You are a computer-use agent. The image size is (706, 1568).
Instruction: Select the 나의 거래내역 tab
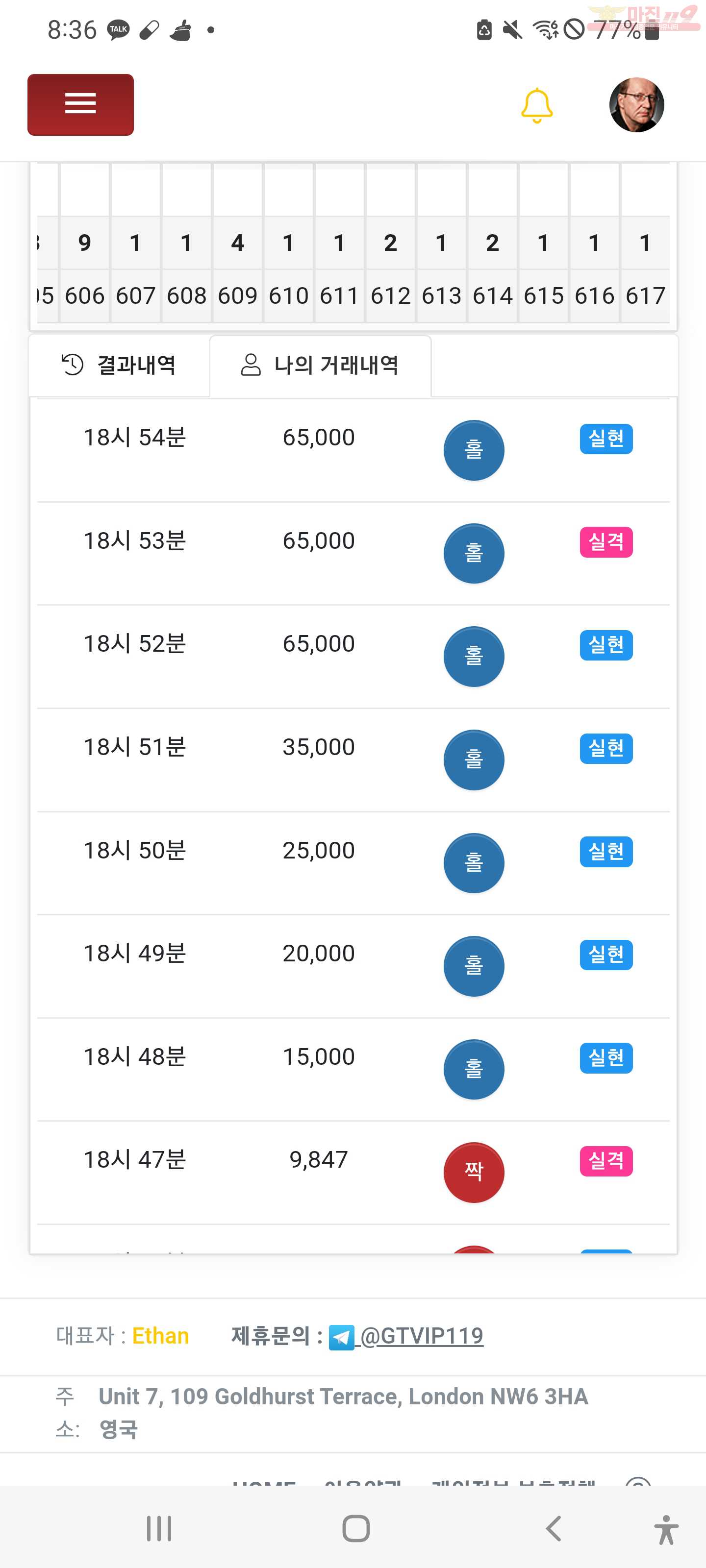point(321,365)
